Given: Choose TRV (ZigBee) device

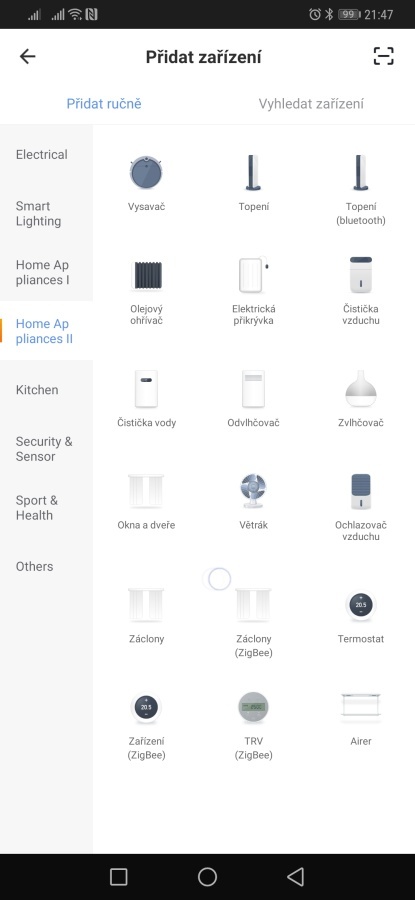Looking at the screenshot, I should [x=253, y=726].
